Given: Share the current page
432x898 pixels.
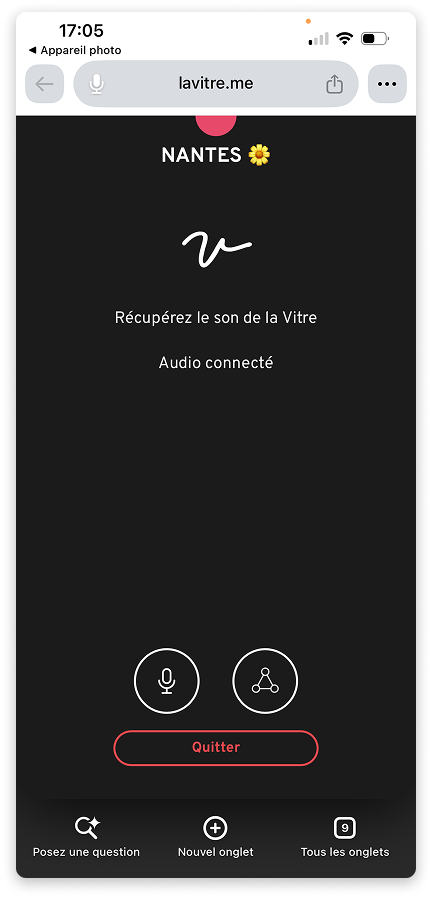Looking at the screenshot, I should [x=334, y=84].
